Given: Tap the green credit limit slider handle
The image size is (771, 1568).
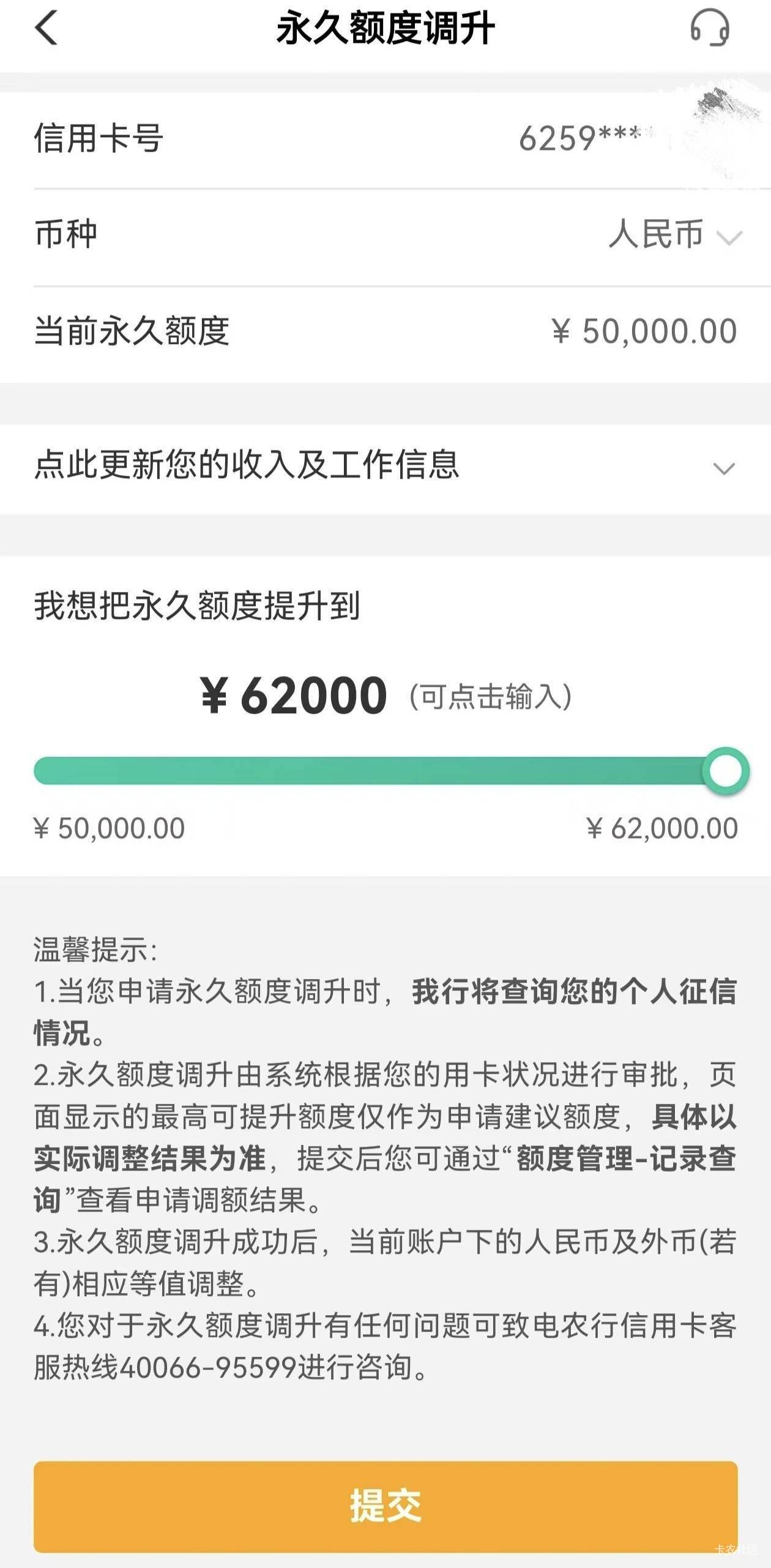Looking at the screenshot, I should coord(726,771).
